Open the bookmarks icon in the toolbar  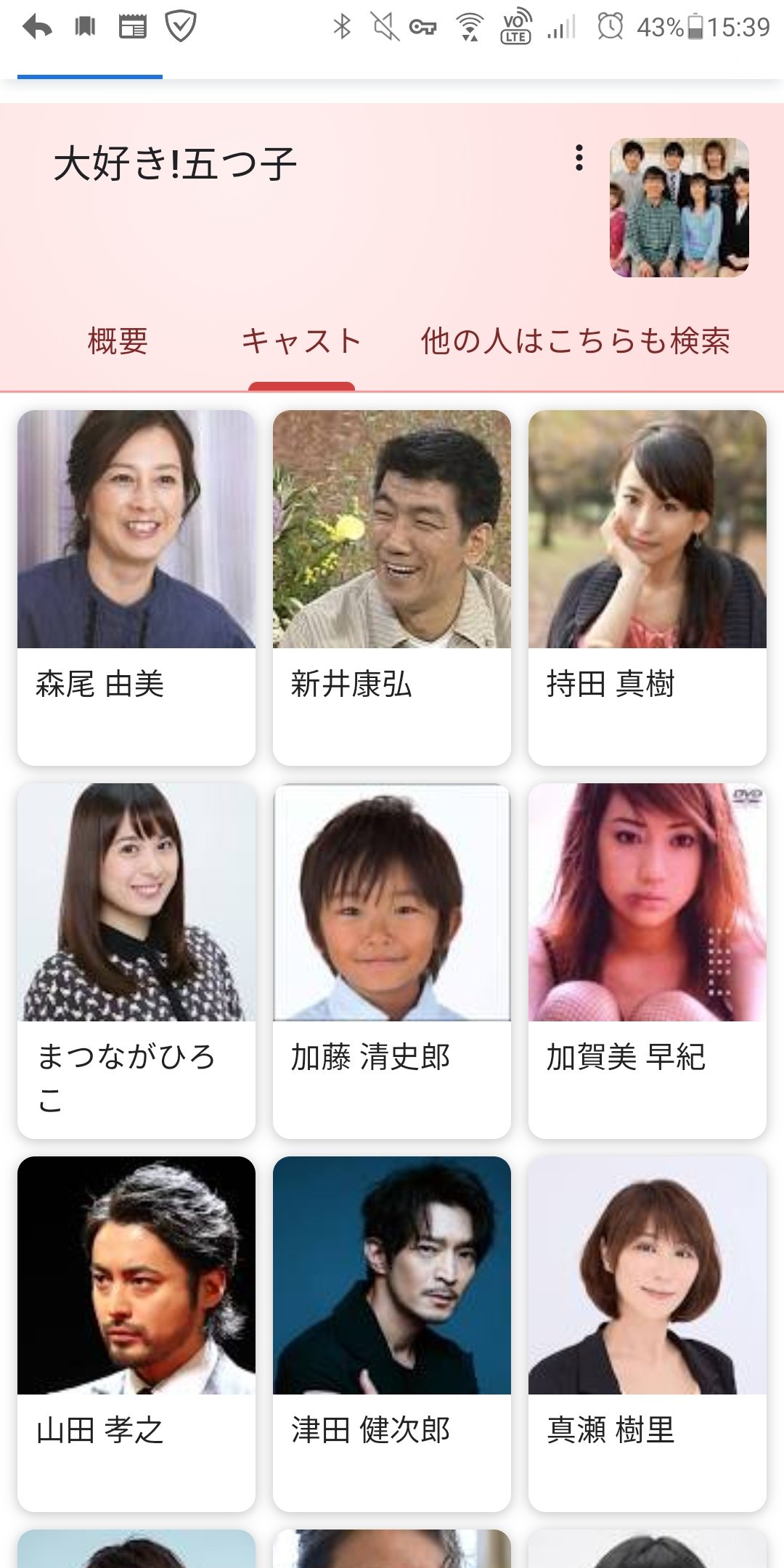pos(85,28)
